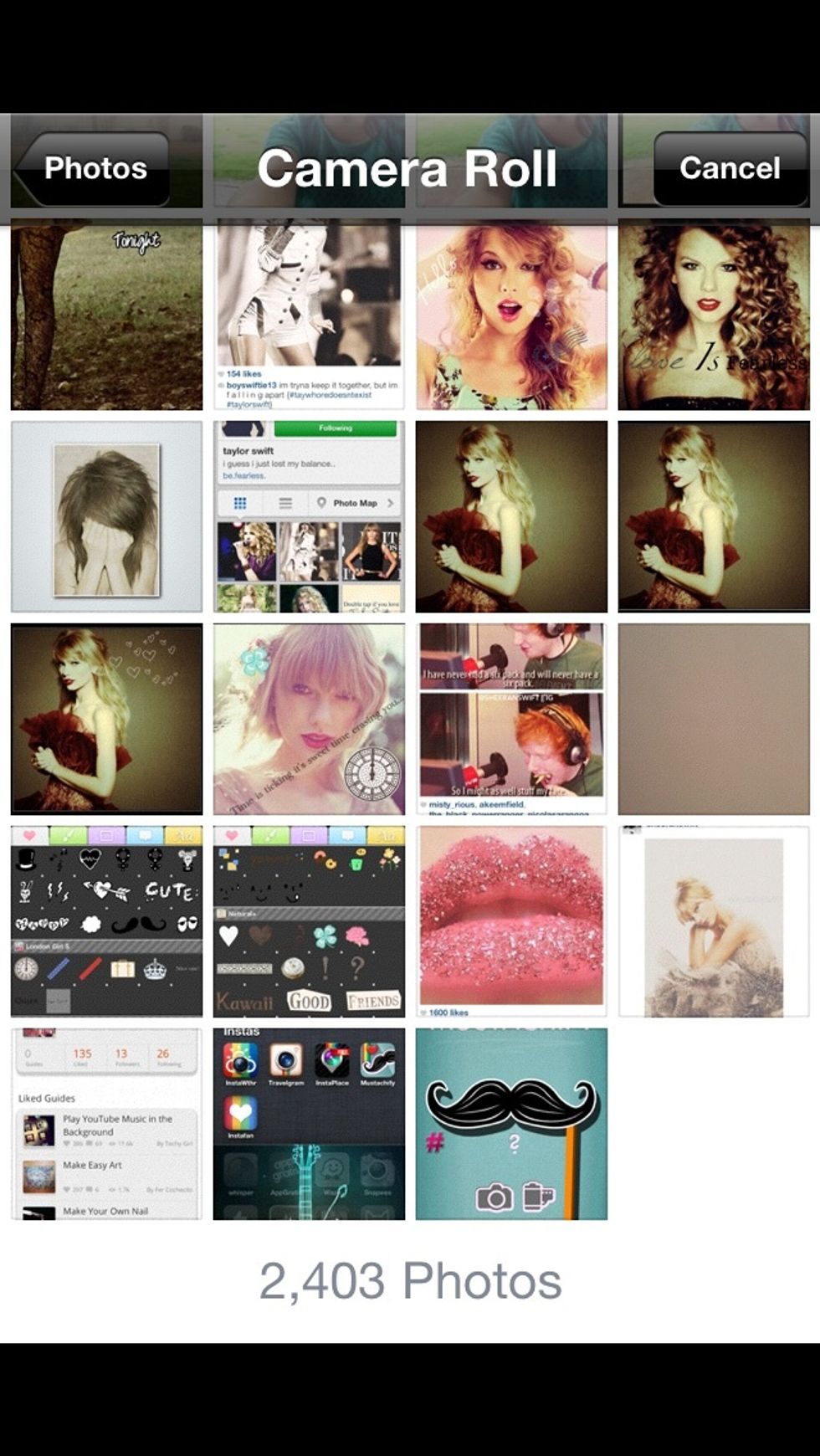
Task: Select the CUTE sticker sheet screenshot
Action: coord(106,921)
